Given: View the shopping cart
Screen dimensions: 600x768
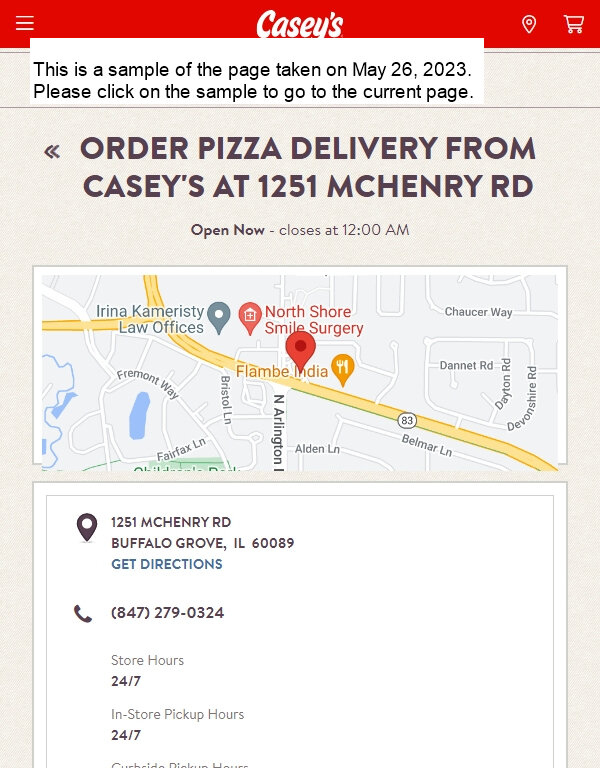Looking at the screenshot, I should tap(574, 24).
